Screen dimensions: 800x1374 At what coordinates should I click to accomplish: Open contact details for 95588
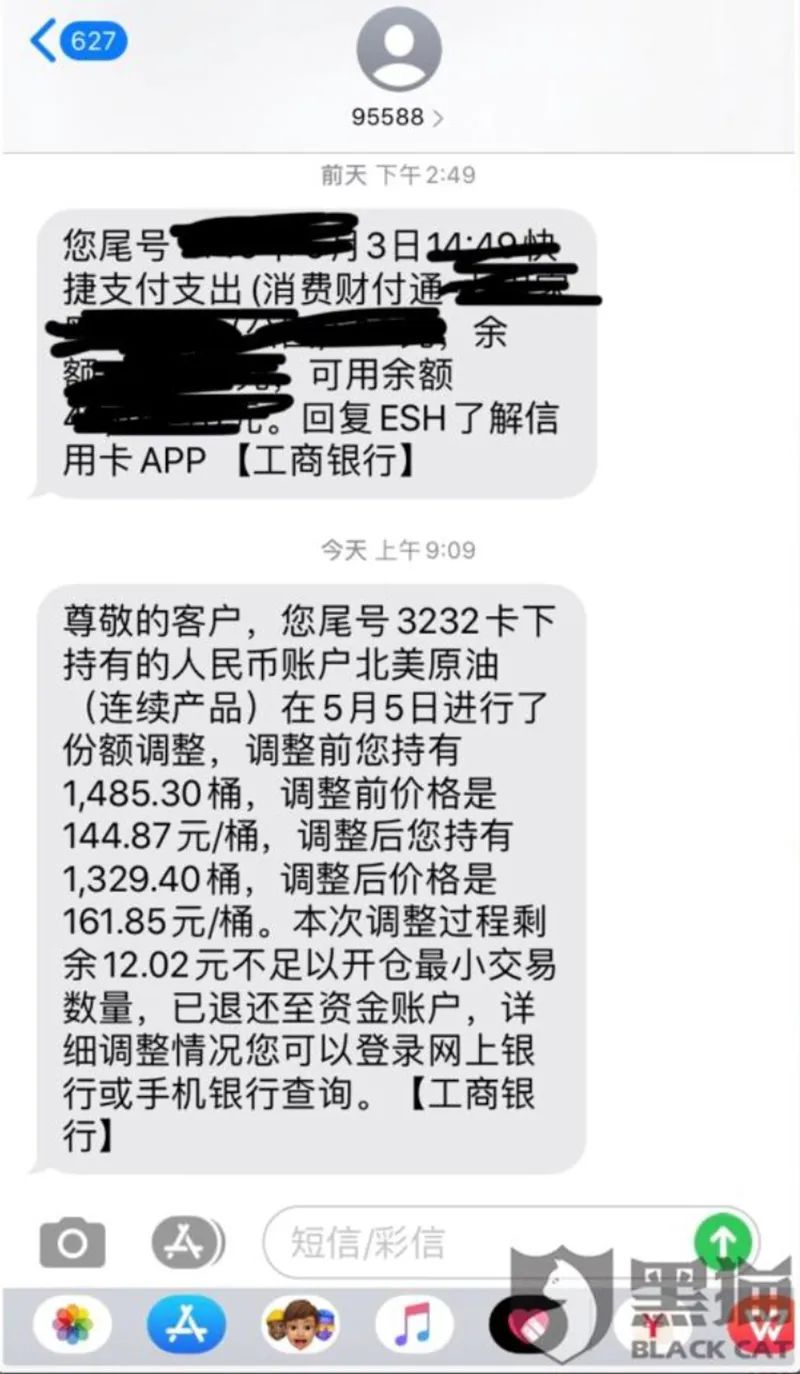point(398,70)
